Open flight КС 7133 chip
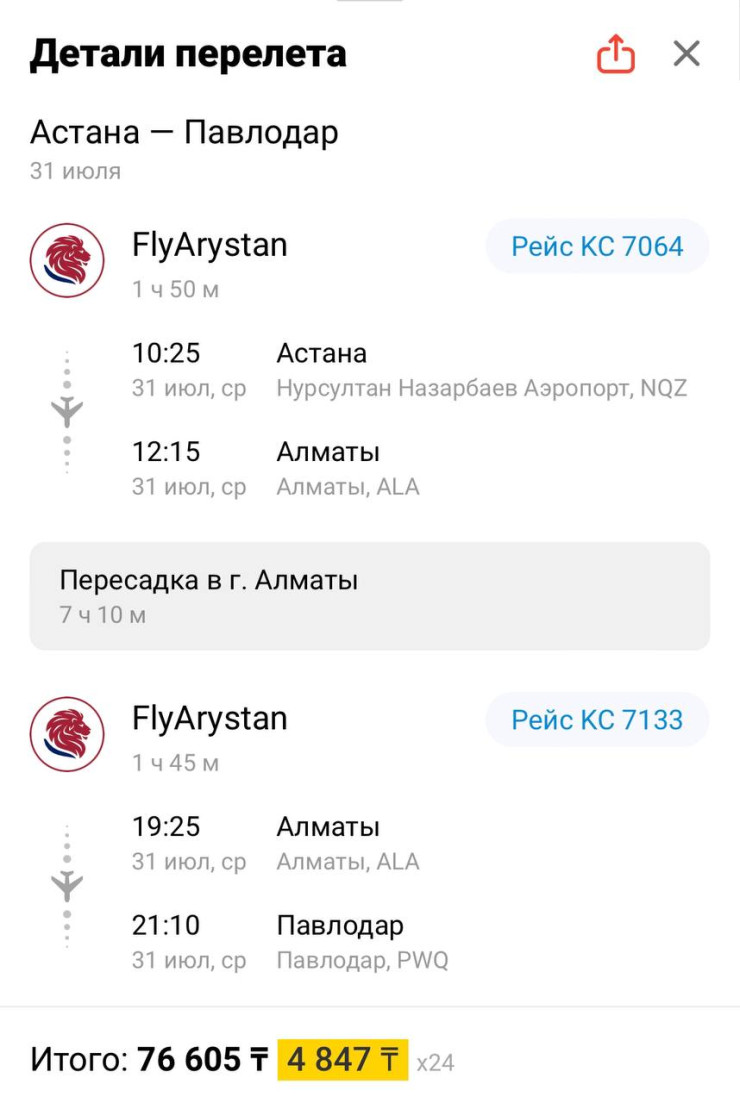This screenshot has height=1103, width=740. 597,720
